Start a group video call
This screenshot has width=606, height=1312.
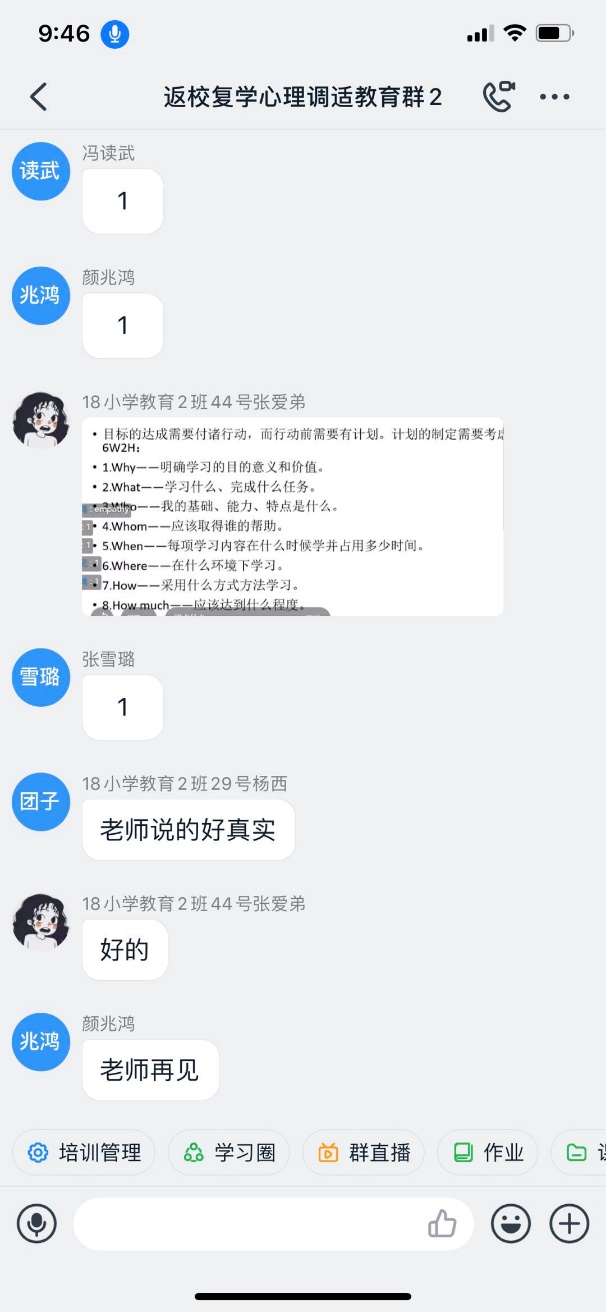[498, 96]
